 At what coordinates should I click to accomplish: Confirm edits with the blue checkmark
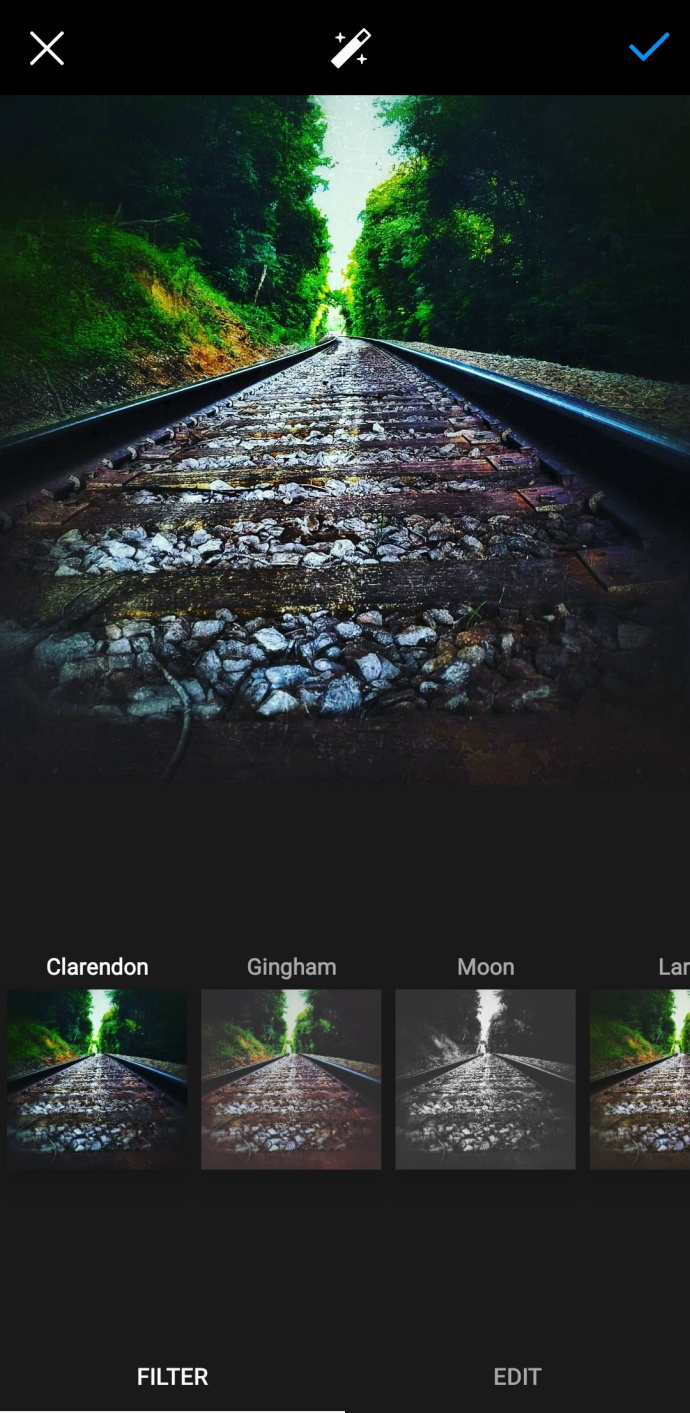648,48
